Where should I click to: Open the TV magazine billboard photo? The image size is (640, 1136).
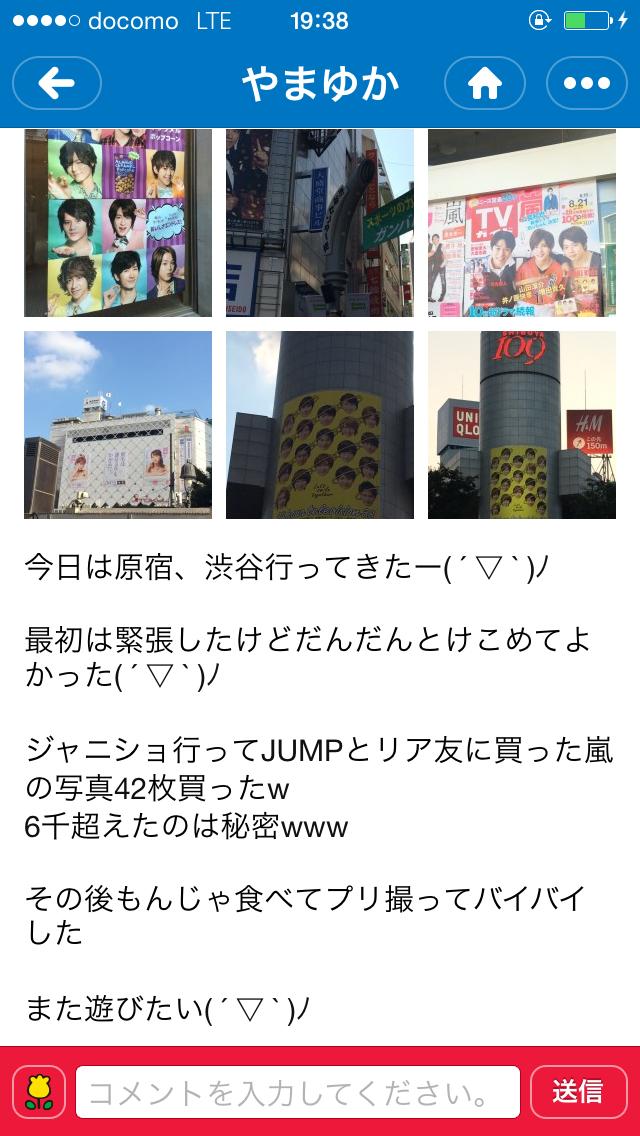point(521,222)
